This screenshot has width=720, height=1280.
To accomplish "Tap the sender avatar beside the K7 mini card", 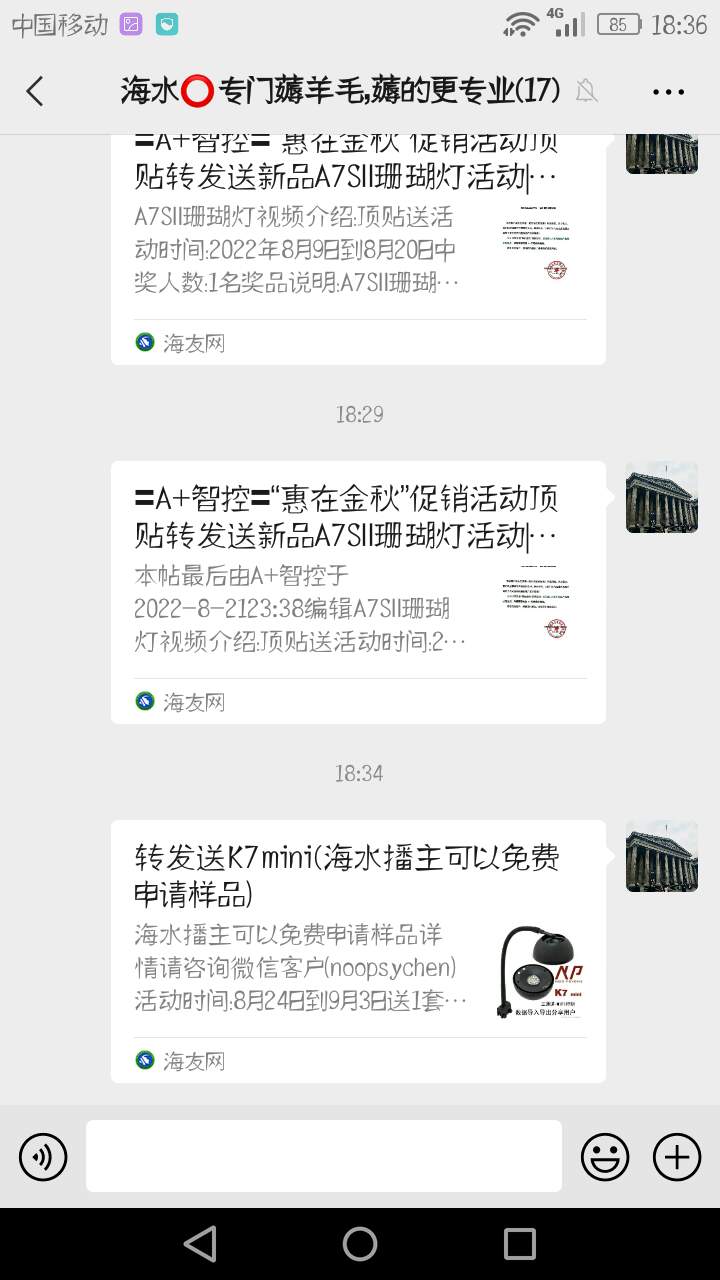I will coord(661,856).
